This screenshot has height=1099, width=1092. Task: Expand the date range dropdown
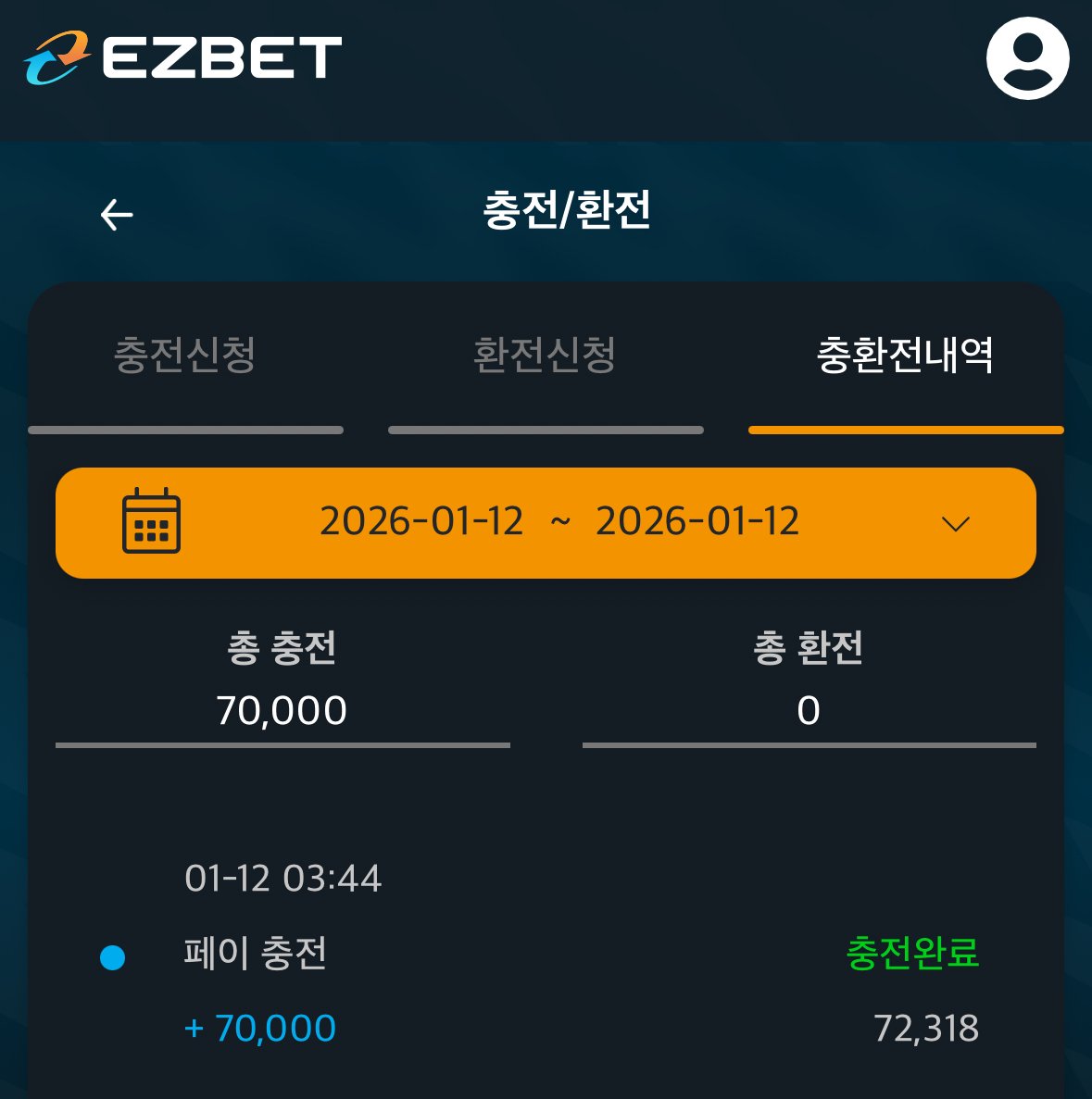tap(955, 524)
